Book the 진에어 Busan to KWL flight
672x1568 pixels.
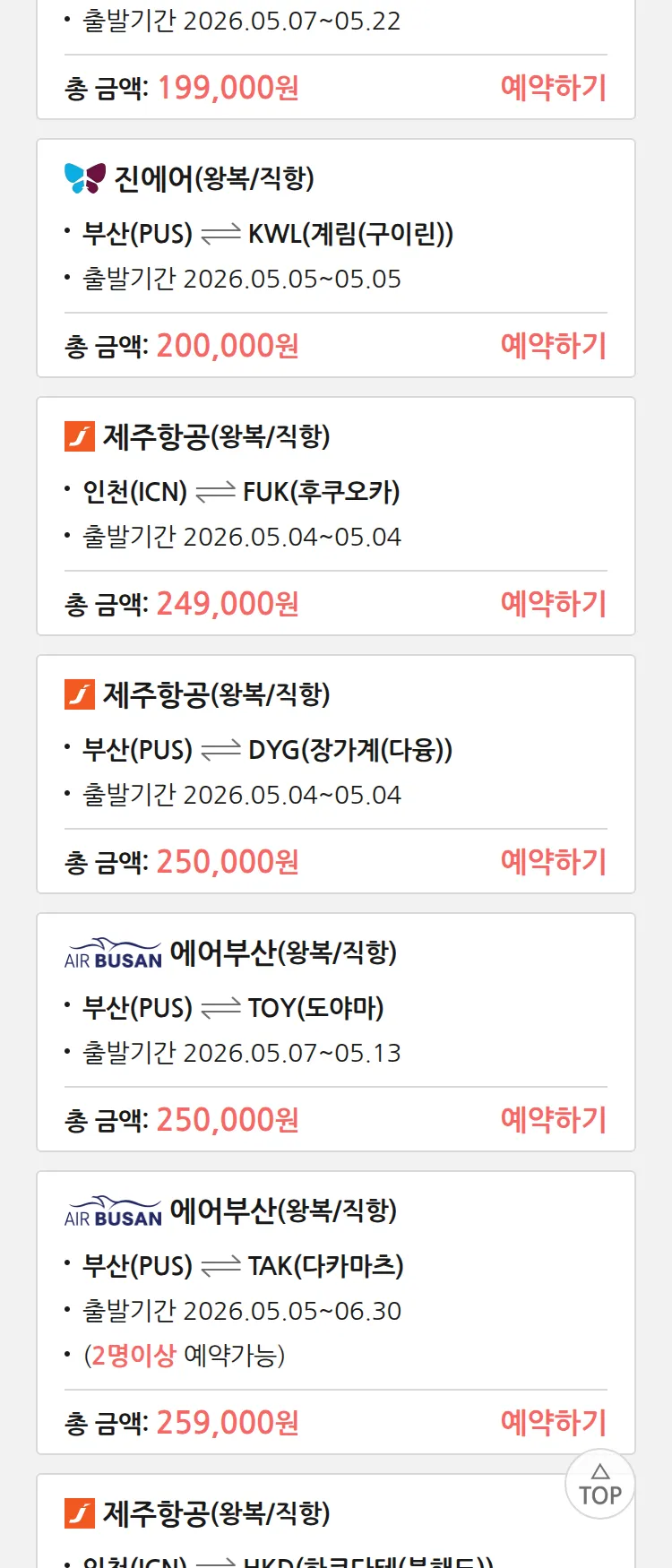click(x=553, y=346)
